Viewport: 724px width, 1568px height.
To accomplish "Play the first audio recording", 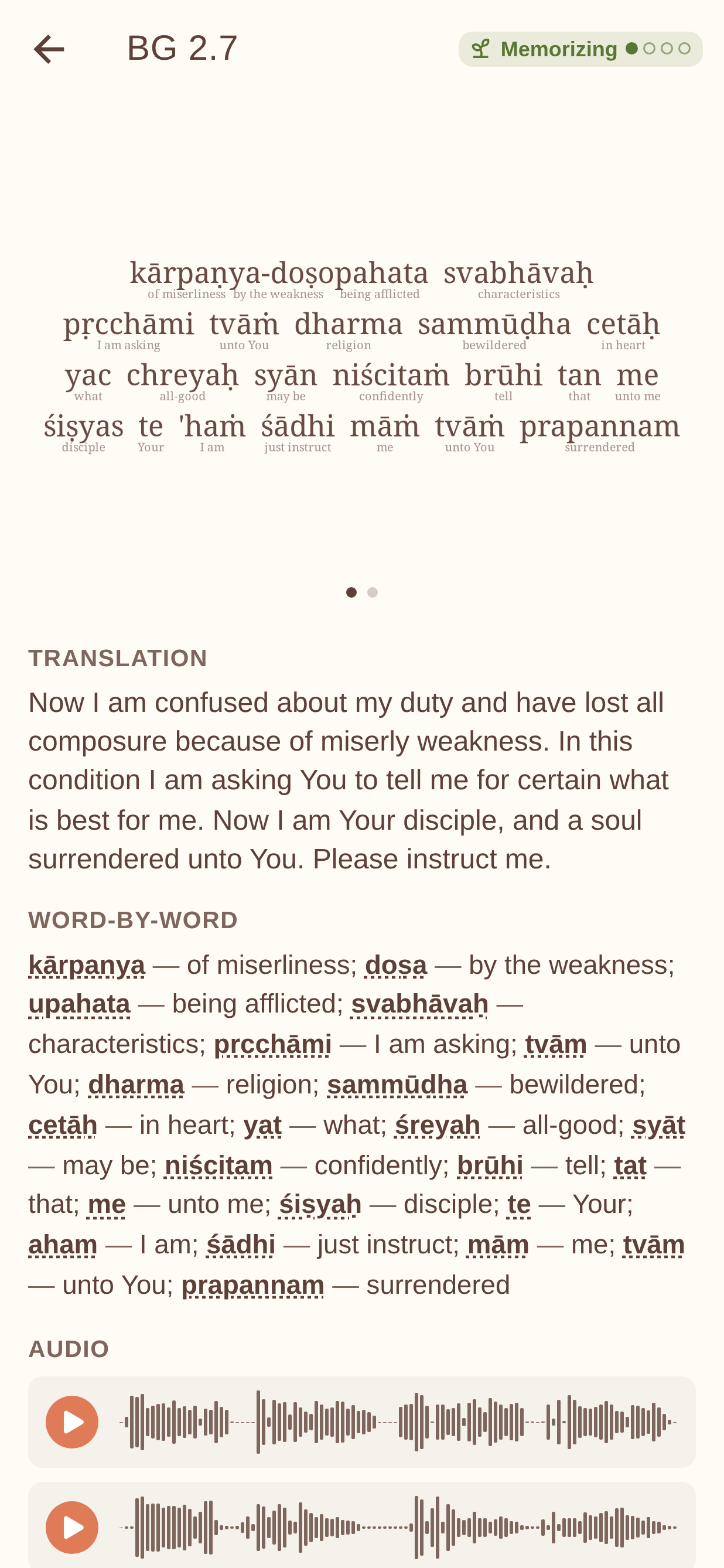I will [x=72, y=1422].
